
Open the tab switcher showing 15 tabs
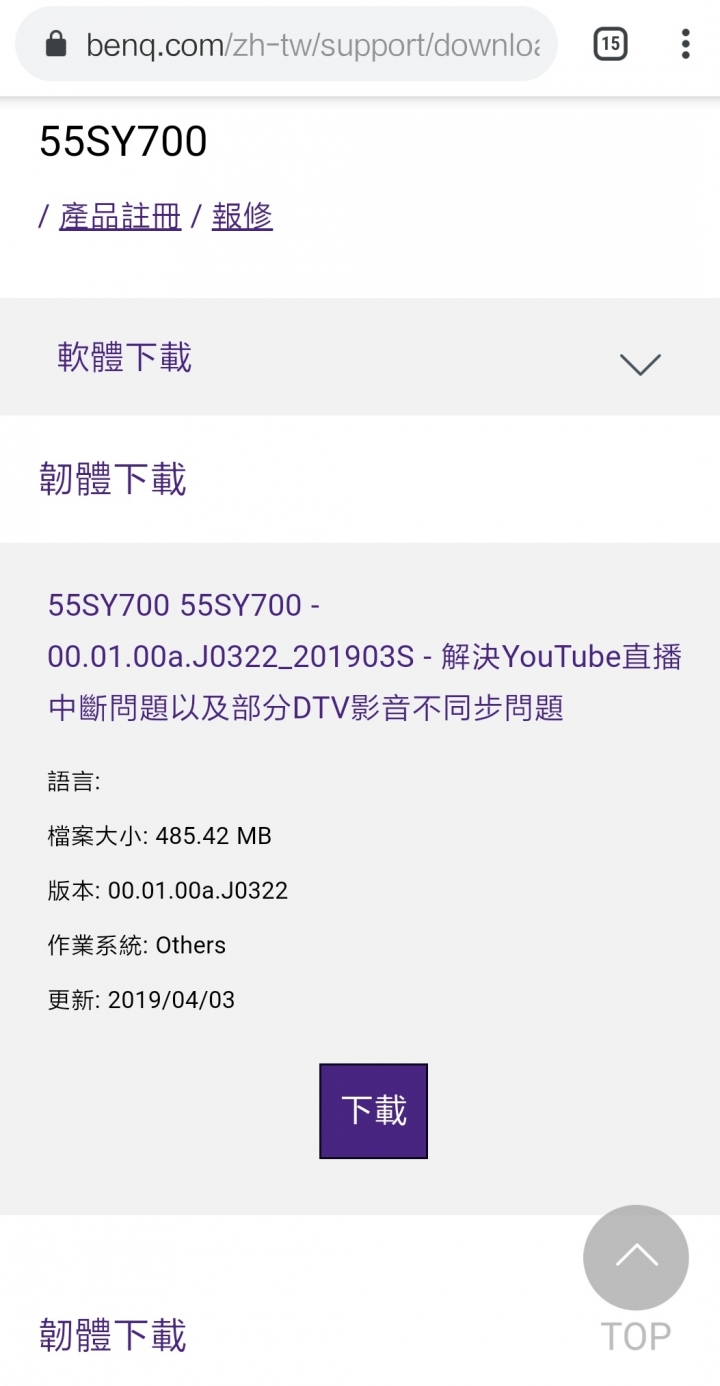tap(610, 44)
